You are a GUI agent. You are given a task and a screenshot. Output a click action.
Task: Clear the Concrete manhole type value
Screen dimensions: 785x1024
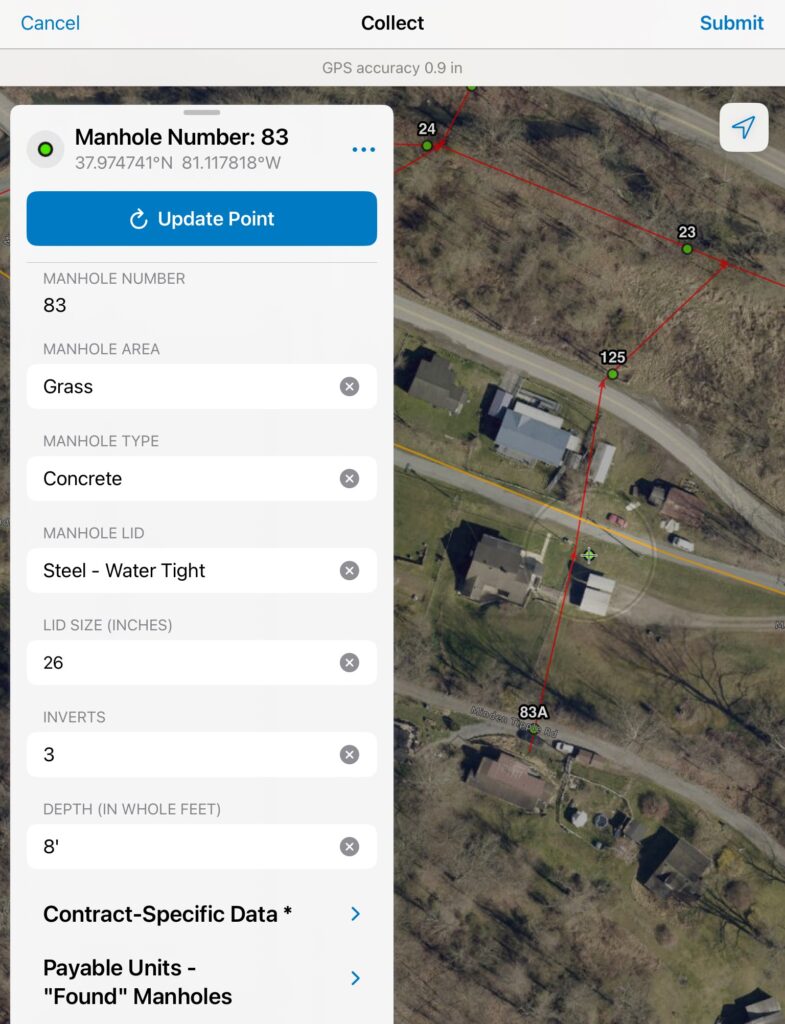pos(349,479)
